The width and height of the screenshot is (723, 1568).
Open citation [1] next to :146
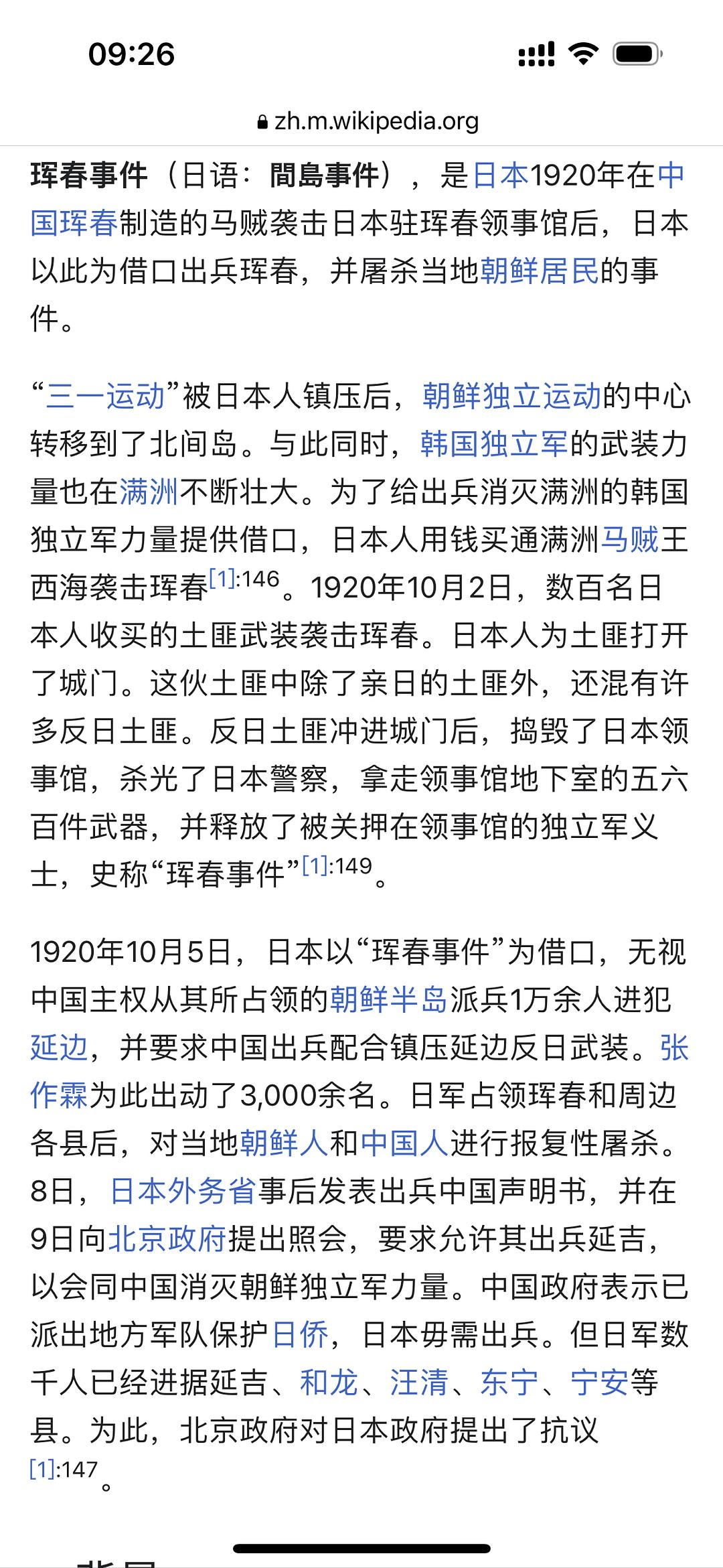point(222,579)
